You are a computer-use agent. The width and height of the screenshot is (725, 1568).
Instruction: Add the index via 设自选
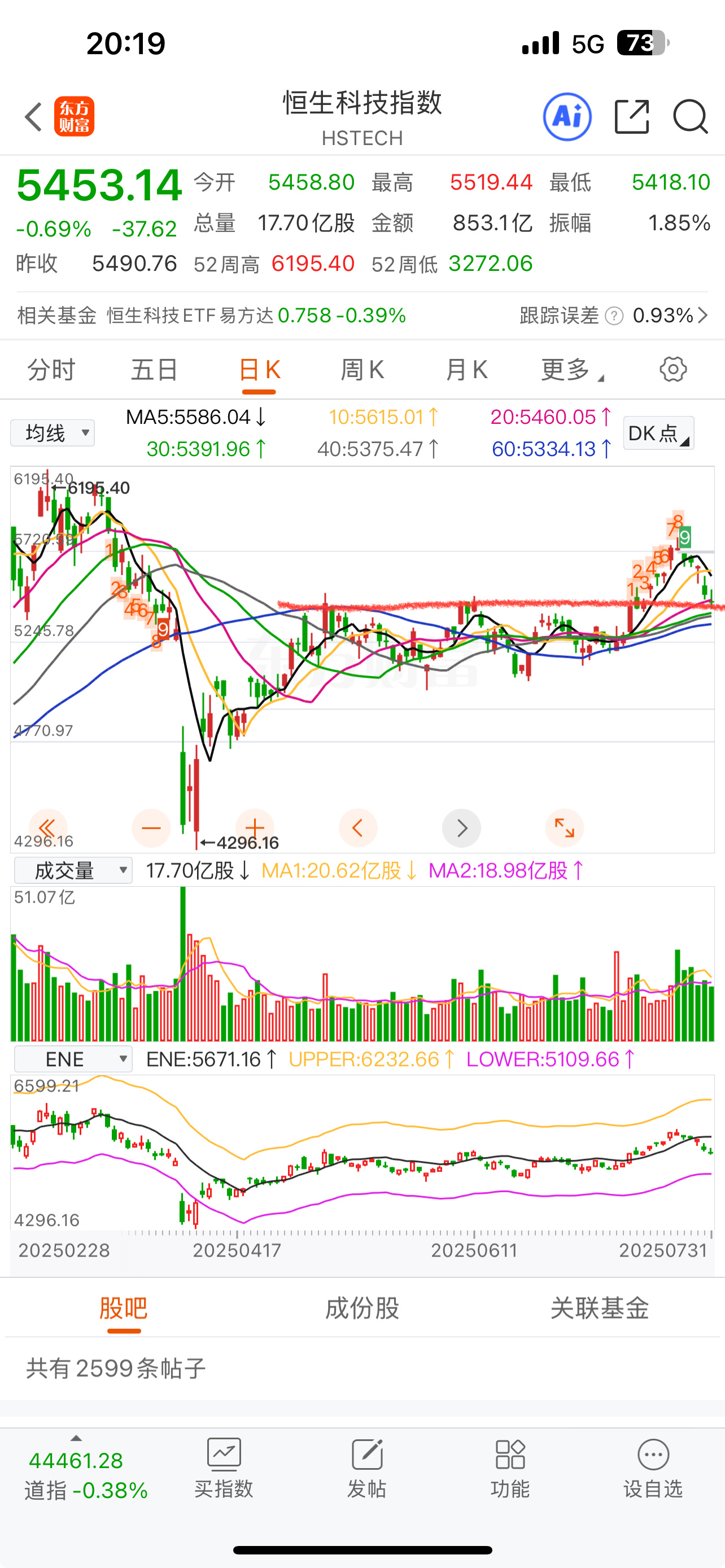point(653,1468)
